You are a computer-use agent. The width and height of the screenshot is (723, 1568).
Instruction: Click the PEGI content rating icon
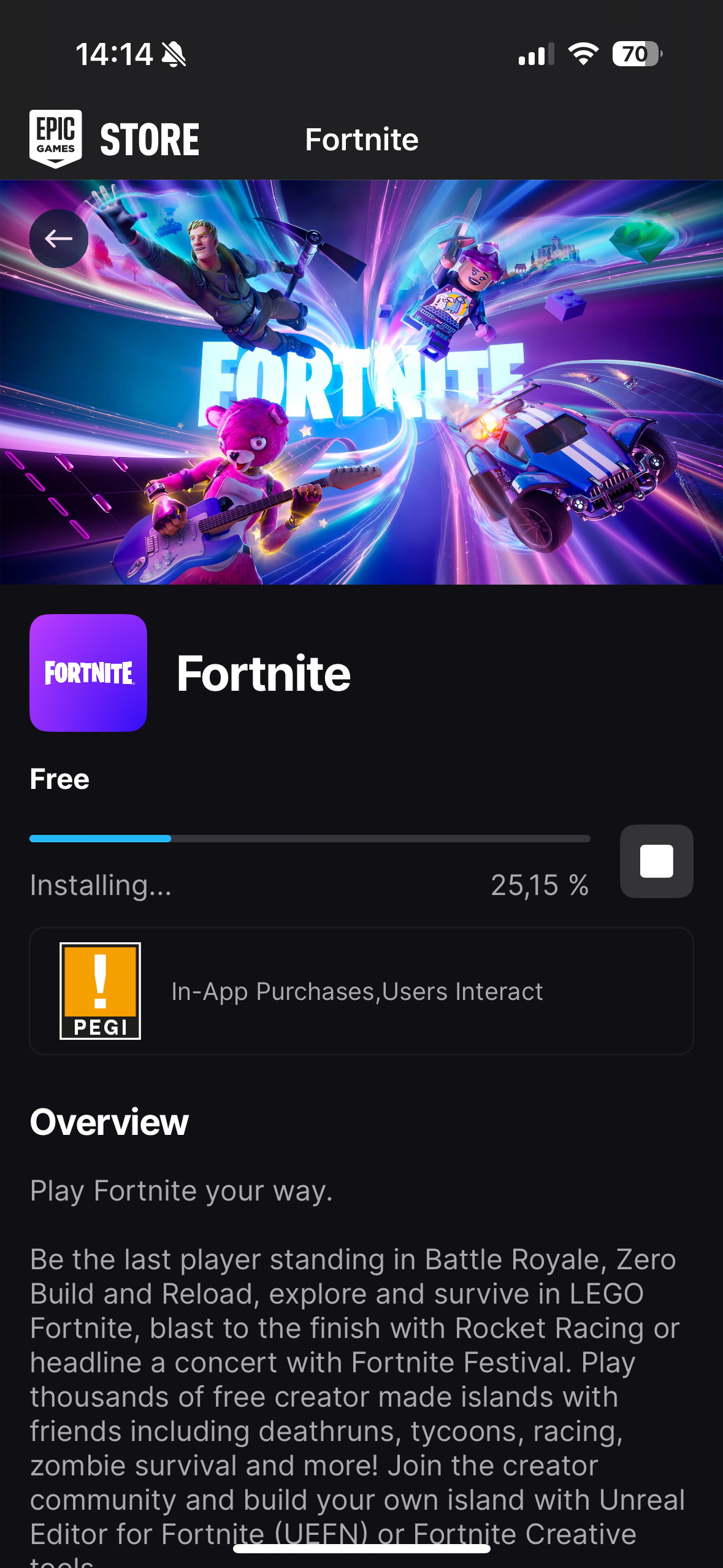click(100, 991)
